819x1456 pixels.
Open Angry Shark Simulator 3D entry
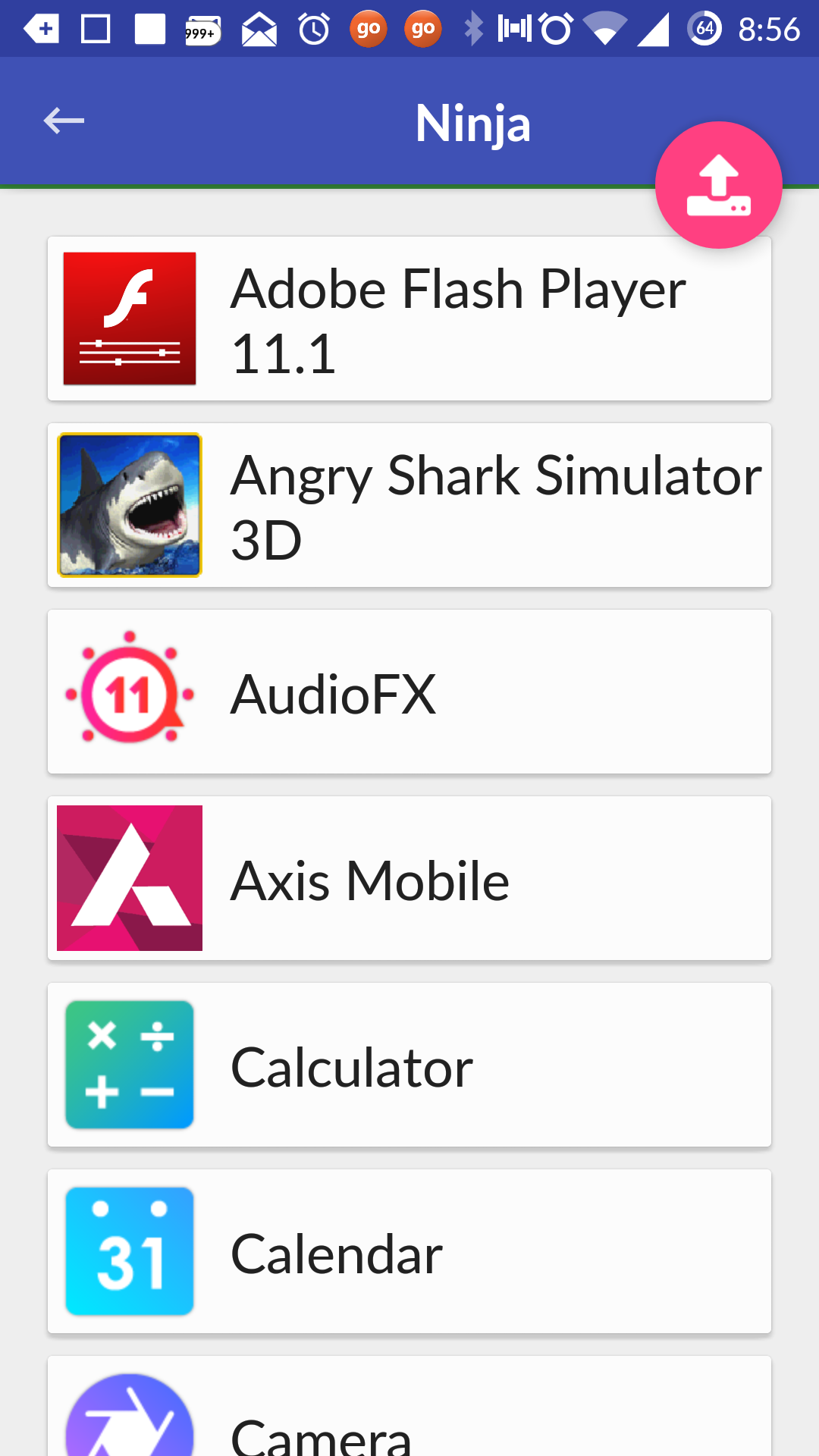pos(409,506)
